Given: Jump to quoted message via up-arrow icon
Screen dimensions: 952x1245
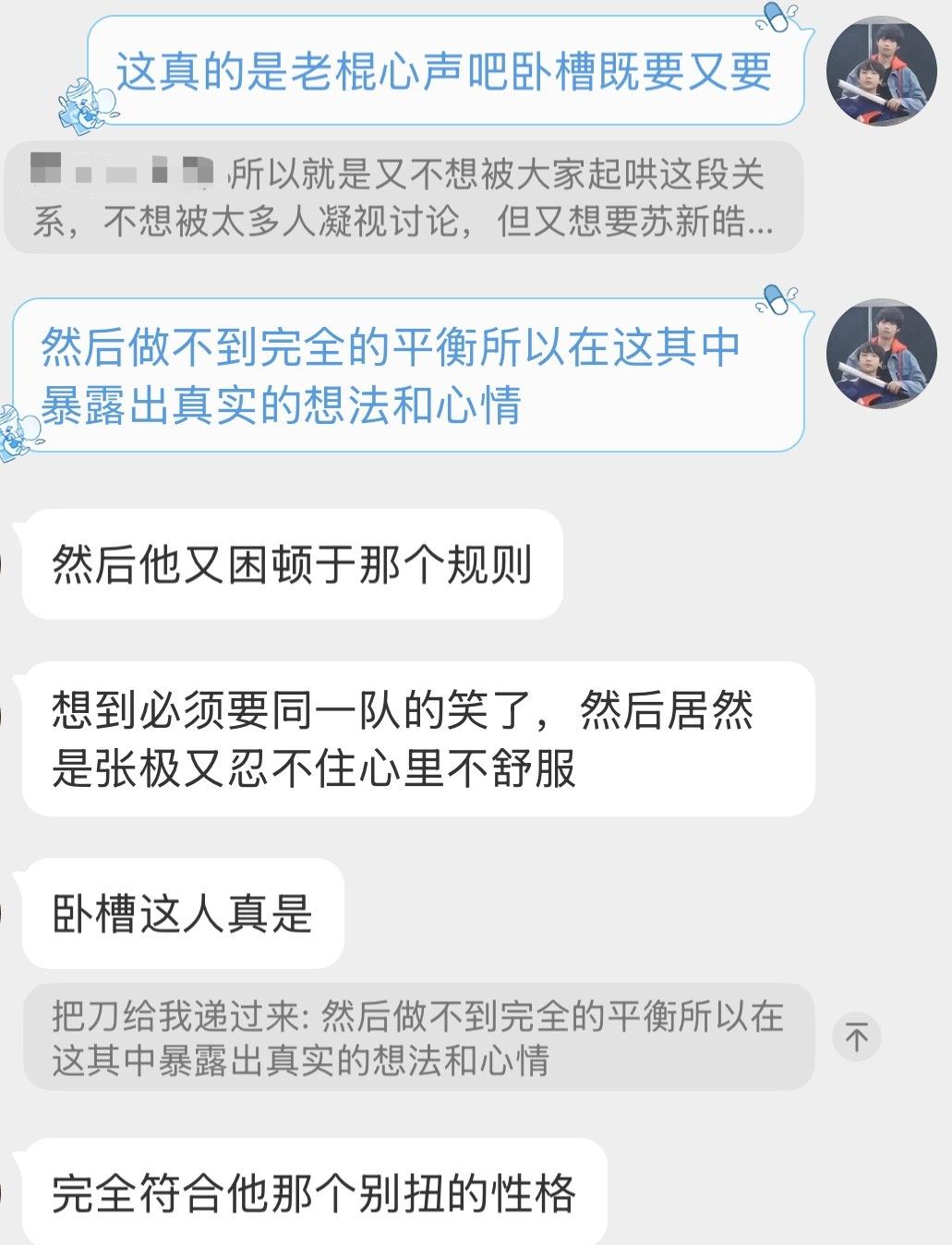Looking at the screenshot, I should (x=856, y=1037).
